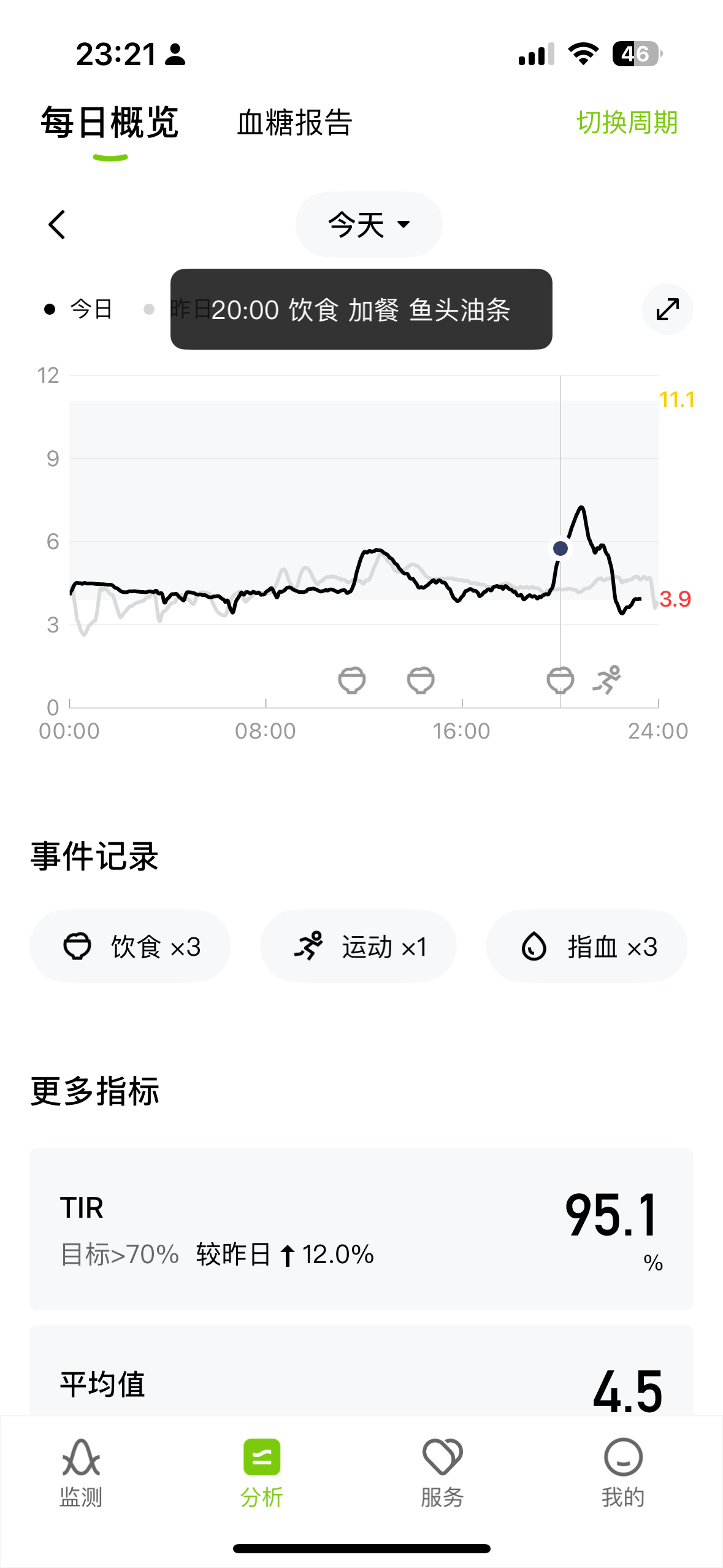Open the 饮食 ×3 event records
This screenshot has height=1568, width=723.
click(x=130, y=947)
